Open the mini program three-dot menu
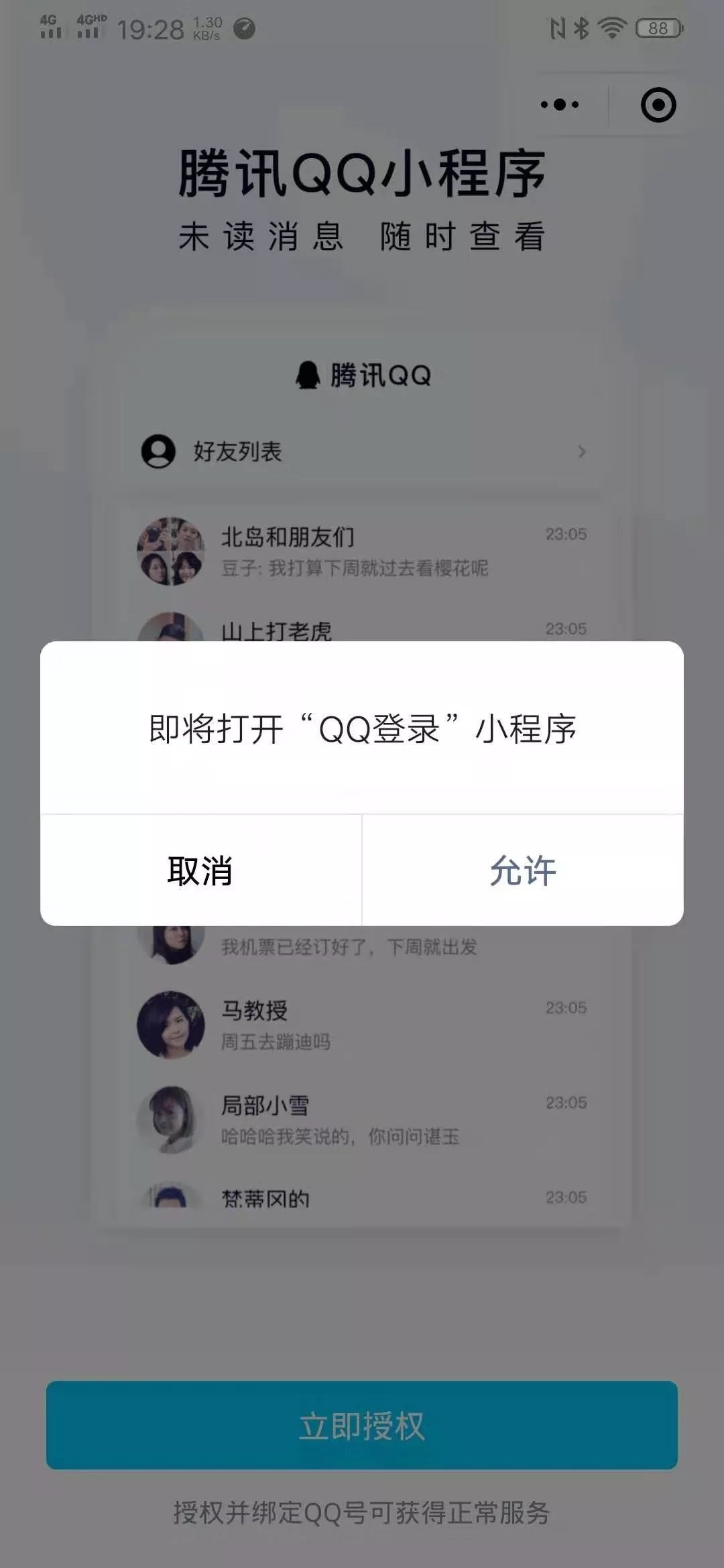Screen dimensions: 724x1568 click(560, 105)
